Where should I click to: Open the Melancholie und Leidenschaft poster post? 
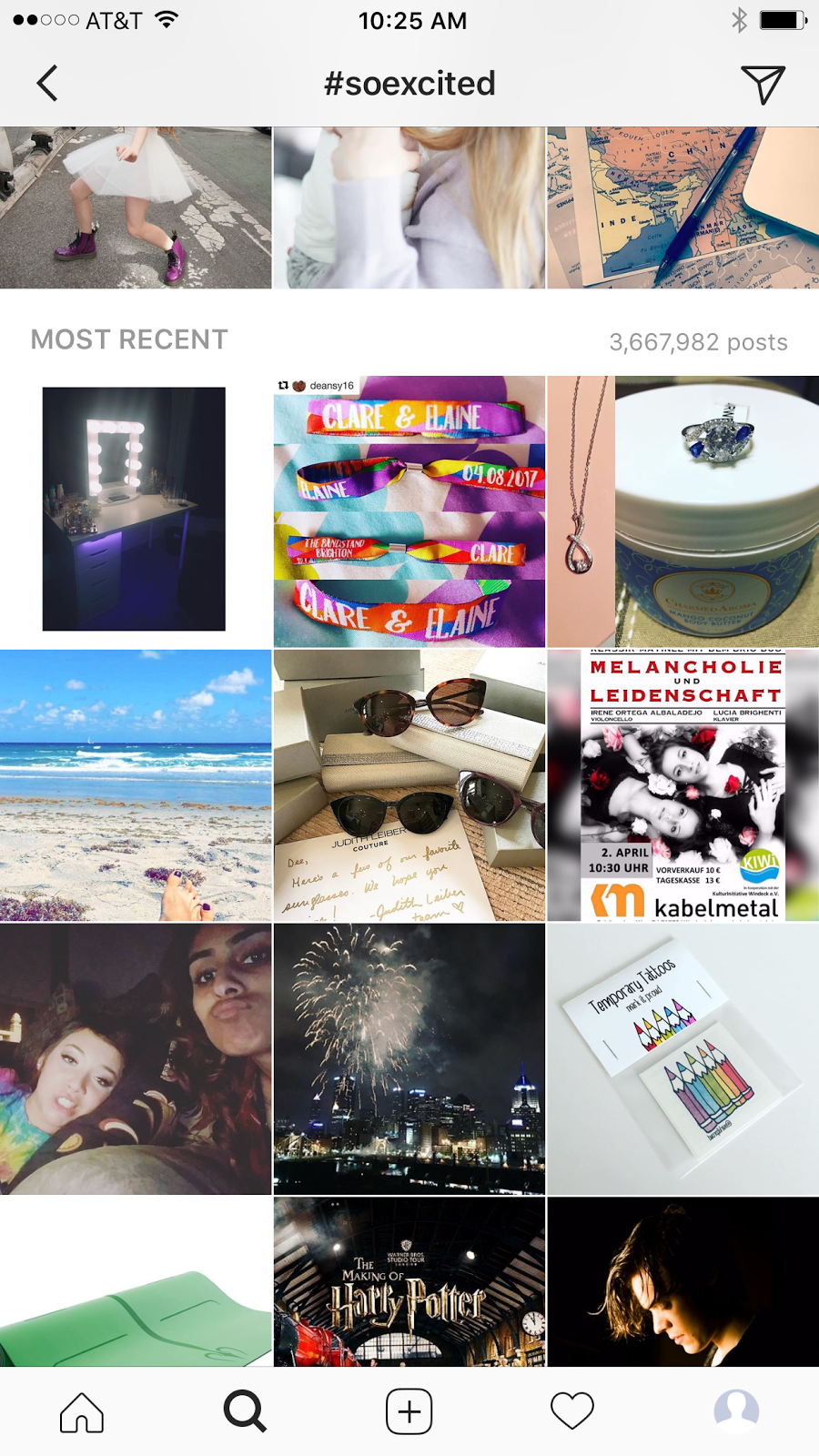pyautogui.click(x=683, y=784)
